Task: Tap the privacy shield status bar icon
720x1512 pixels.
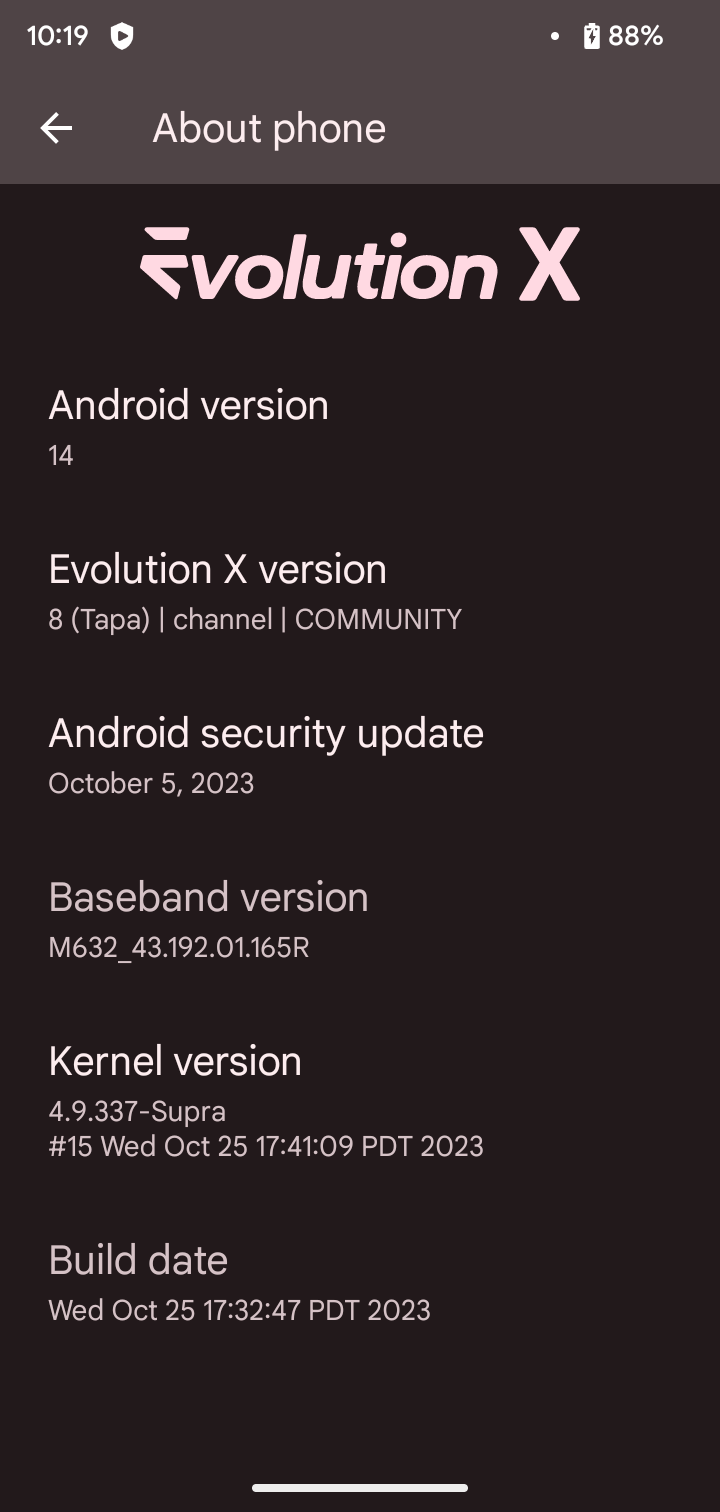Action: [x=120, y=35]
